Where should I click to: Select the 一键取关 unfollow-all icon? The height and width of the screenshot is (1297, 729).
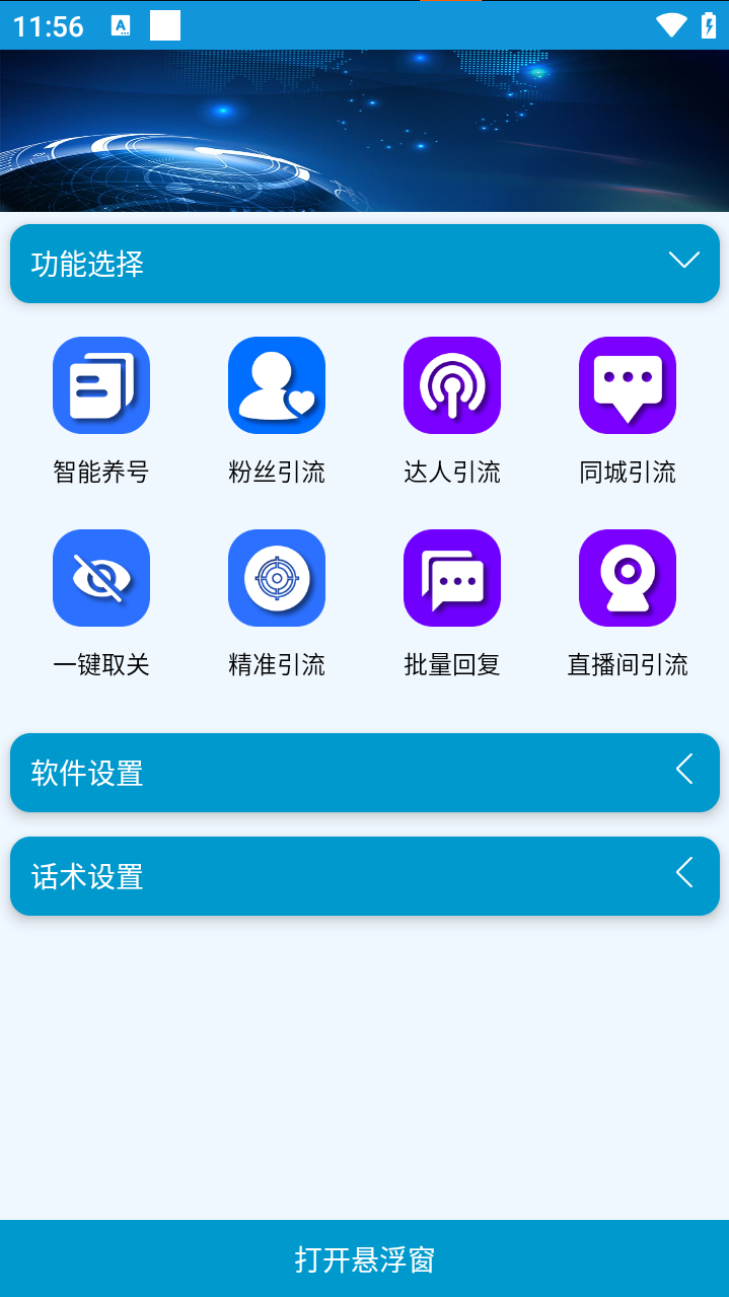click(101, 578)
